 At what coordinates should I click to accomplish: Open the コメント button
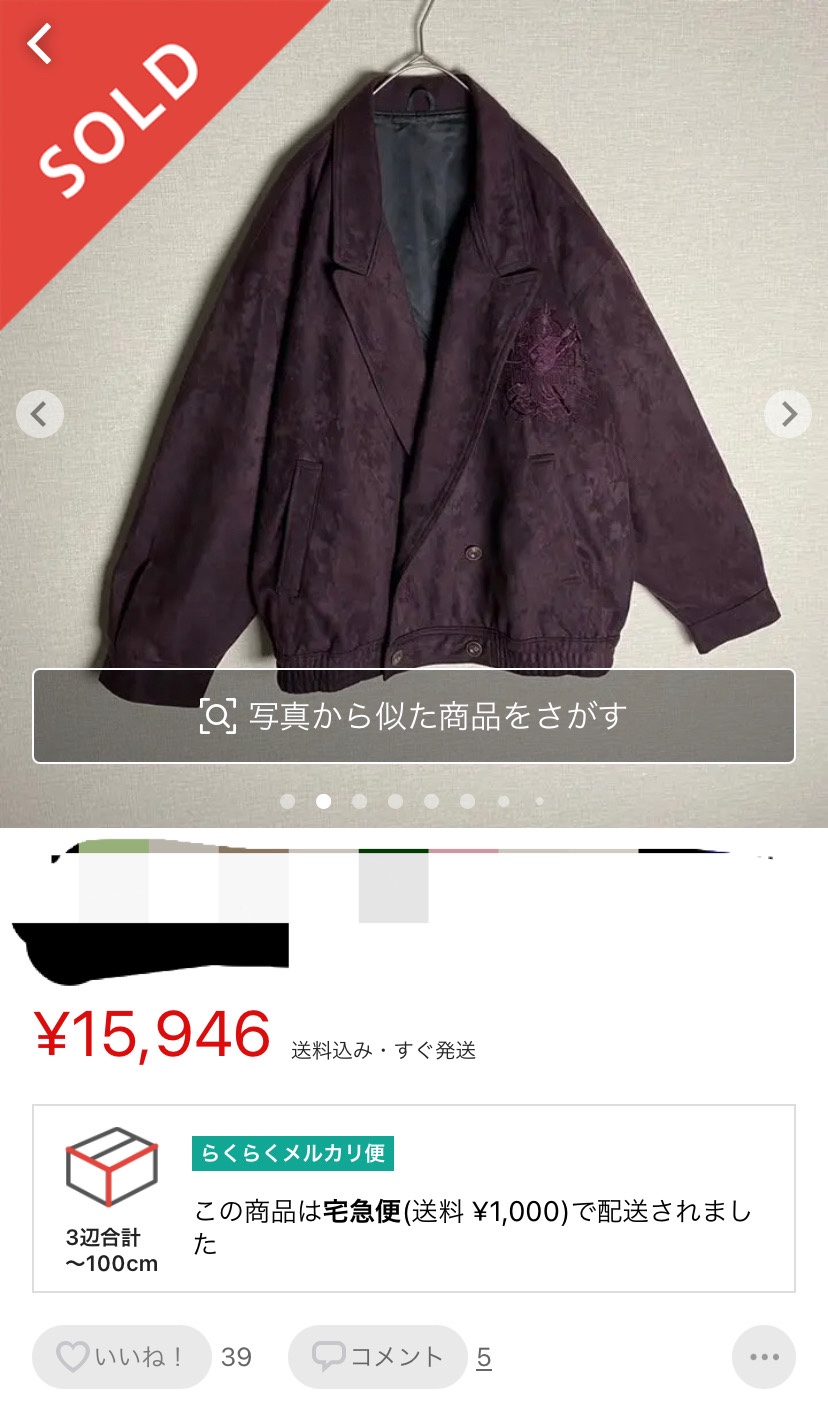pyautogui.click(x=377, y=1357)
